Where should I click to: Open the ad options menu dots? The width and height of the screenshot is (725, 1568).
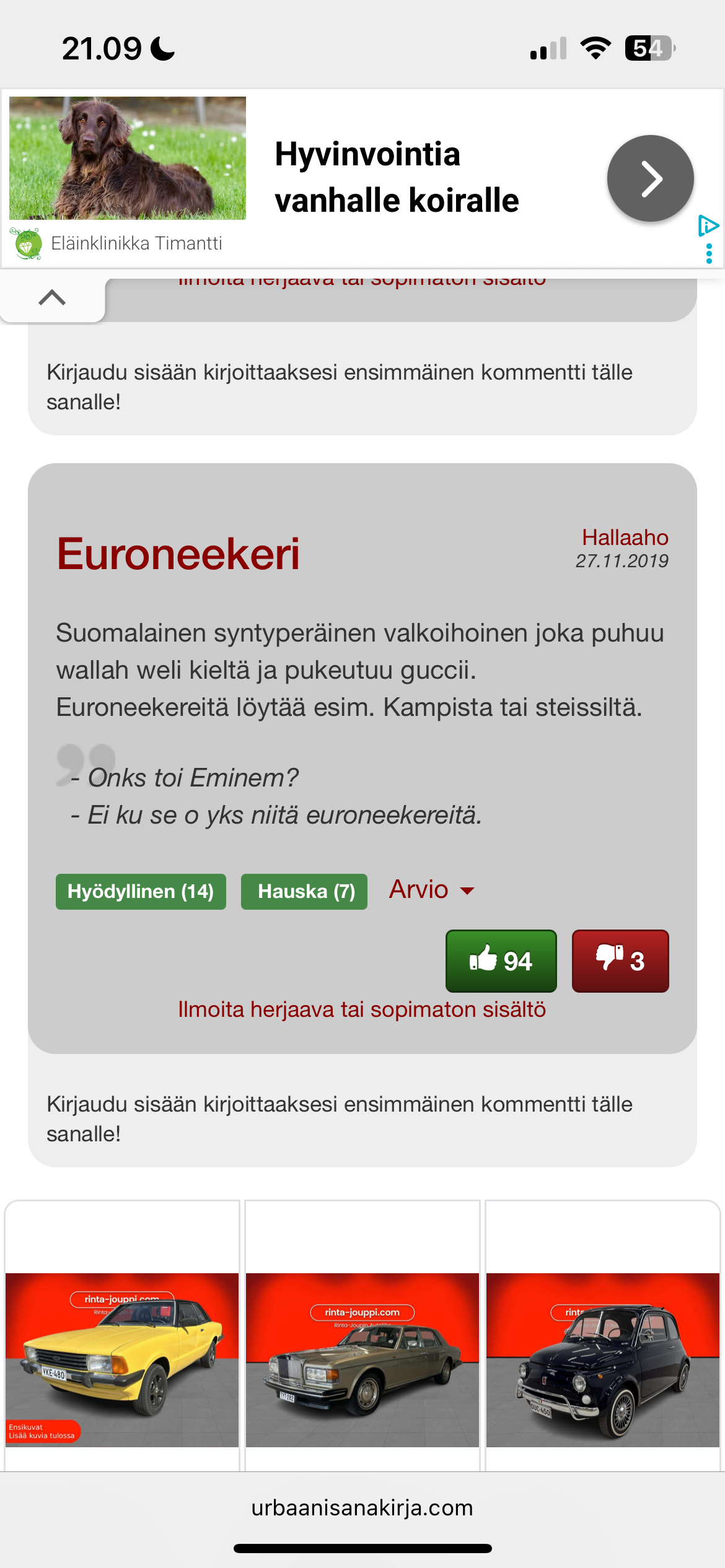(x=709, y=254)
